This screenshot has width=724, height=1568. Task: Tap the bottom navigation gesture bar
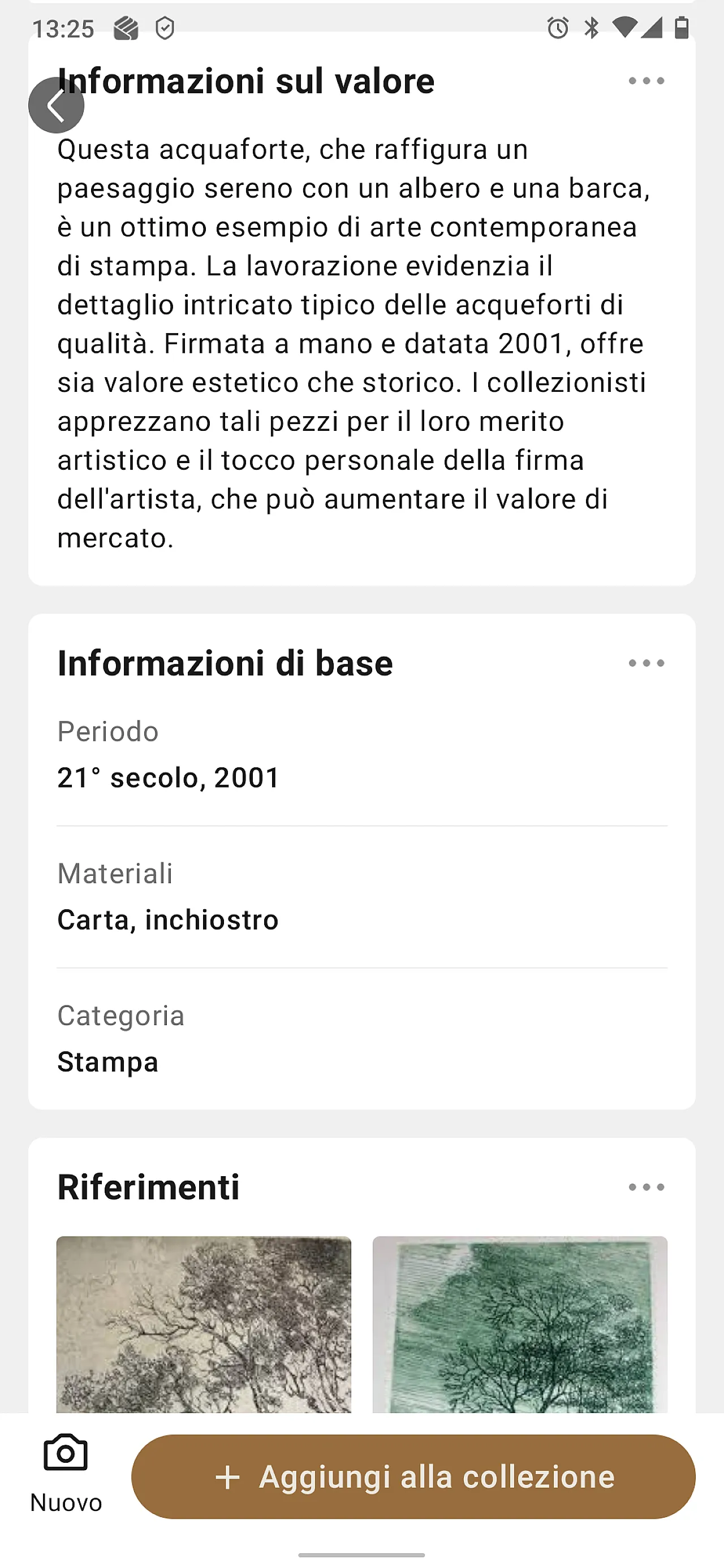pyautogui.click(x=361, y=1556)
